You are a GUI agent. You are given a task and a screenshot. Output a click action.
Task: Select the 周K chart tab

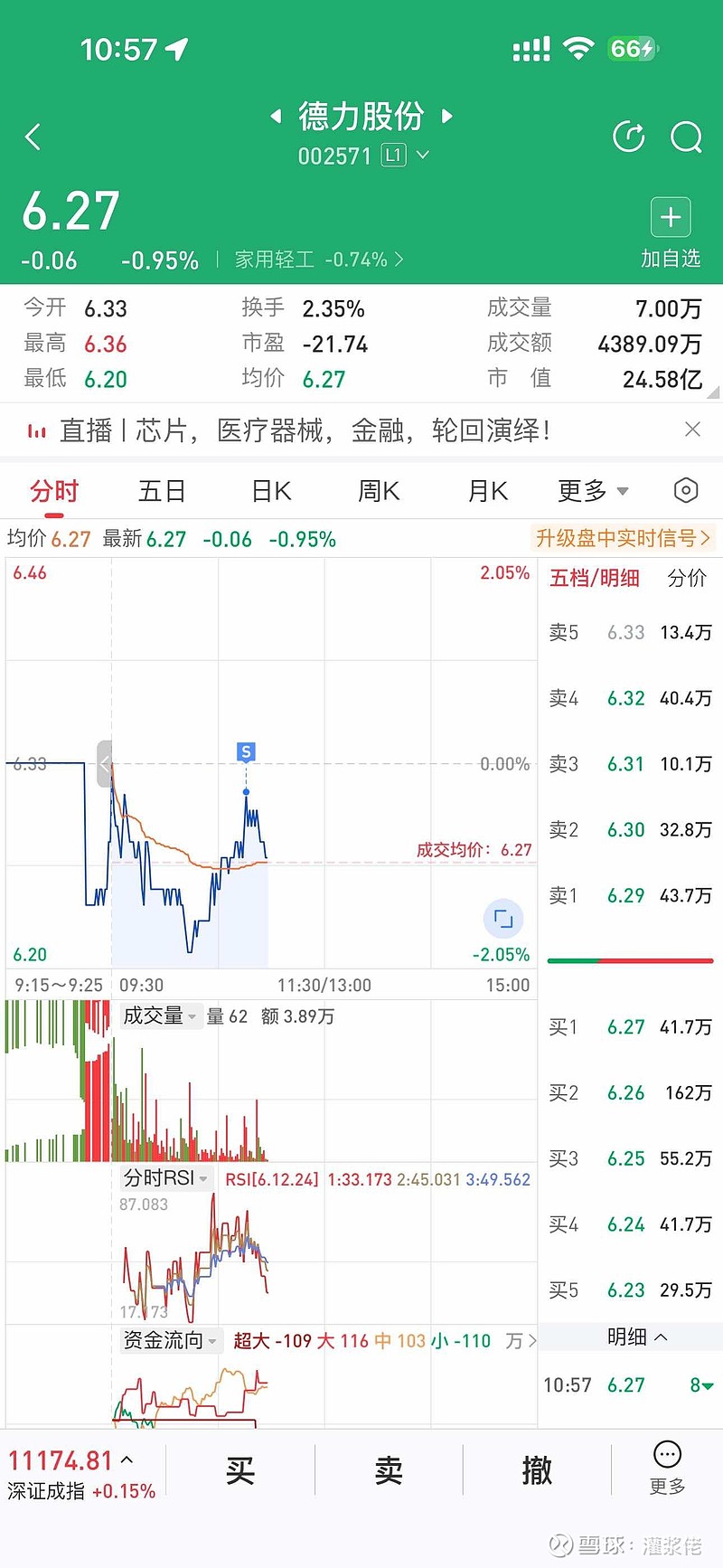tap(379, 491)
